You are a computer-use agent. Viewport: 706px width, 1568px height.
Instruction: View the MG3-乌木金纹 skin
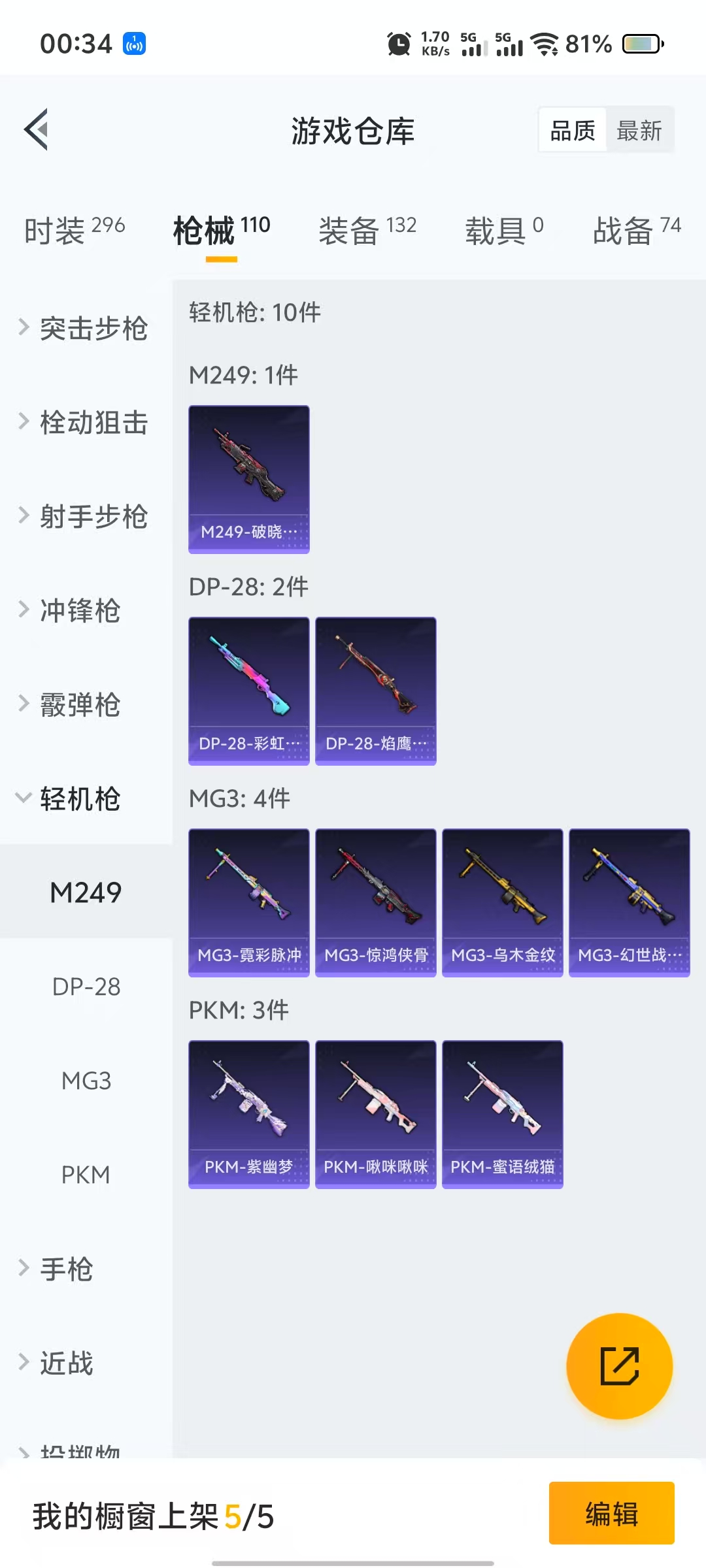coord(503,902)
